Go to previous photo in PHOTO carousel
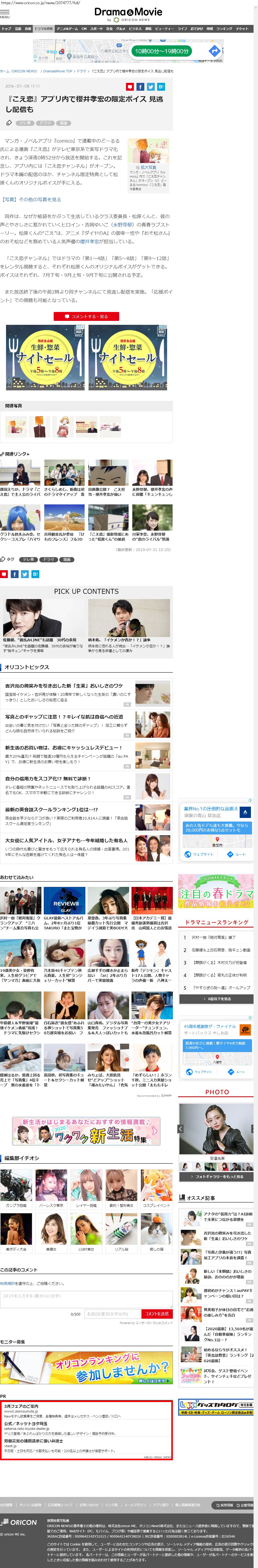 coord(181,1129)
